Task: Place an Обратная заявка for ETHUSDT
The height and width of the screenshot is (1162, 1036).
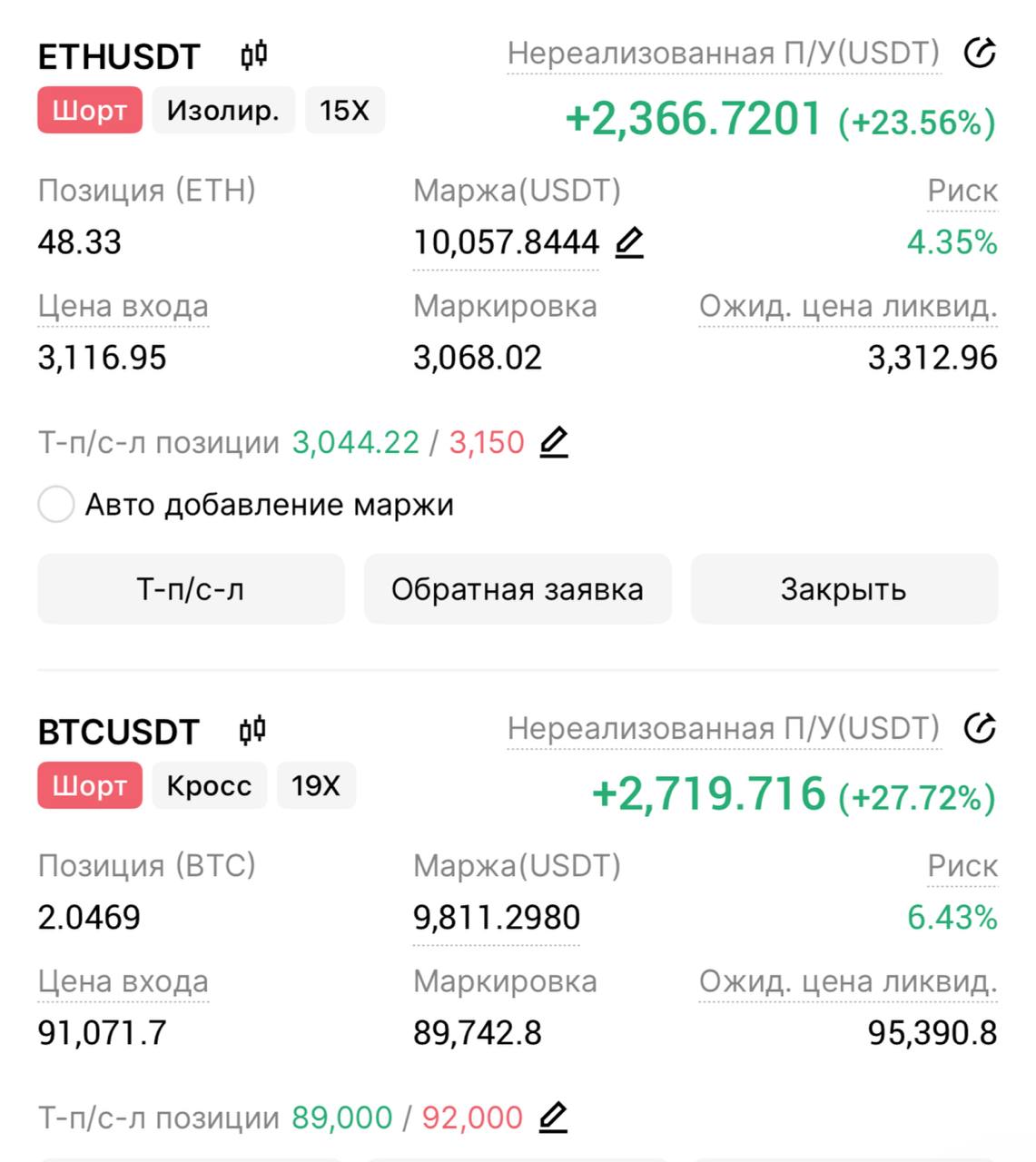Action: [518, 589]
